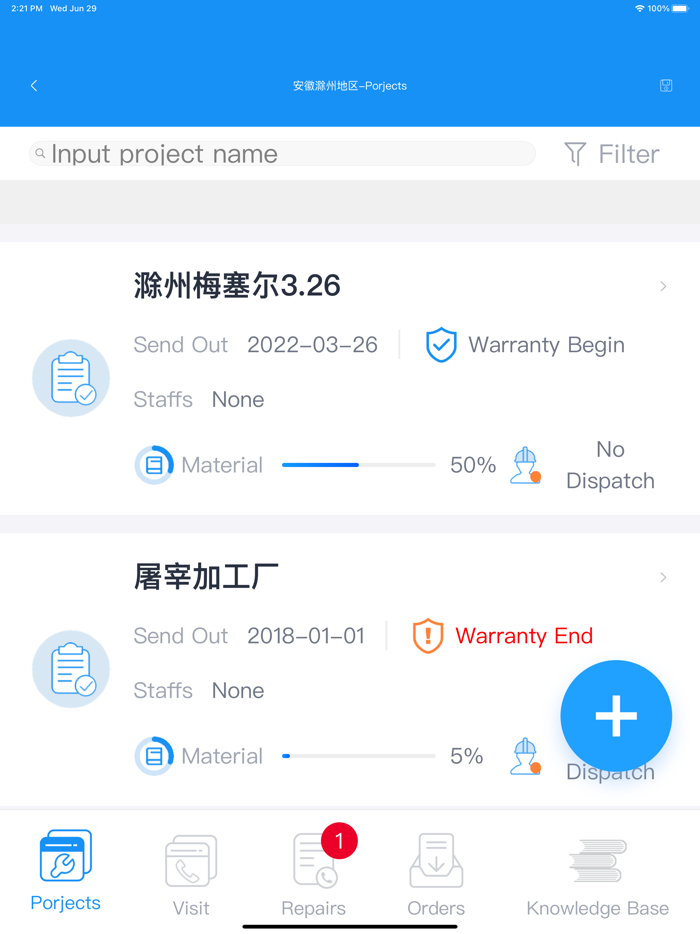700x934 pixels.
Task: Tap the save icon in the header
Action: coord(666,86)
